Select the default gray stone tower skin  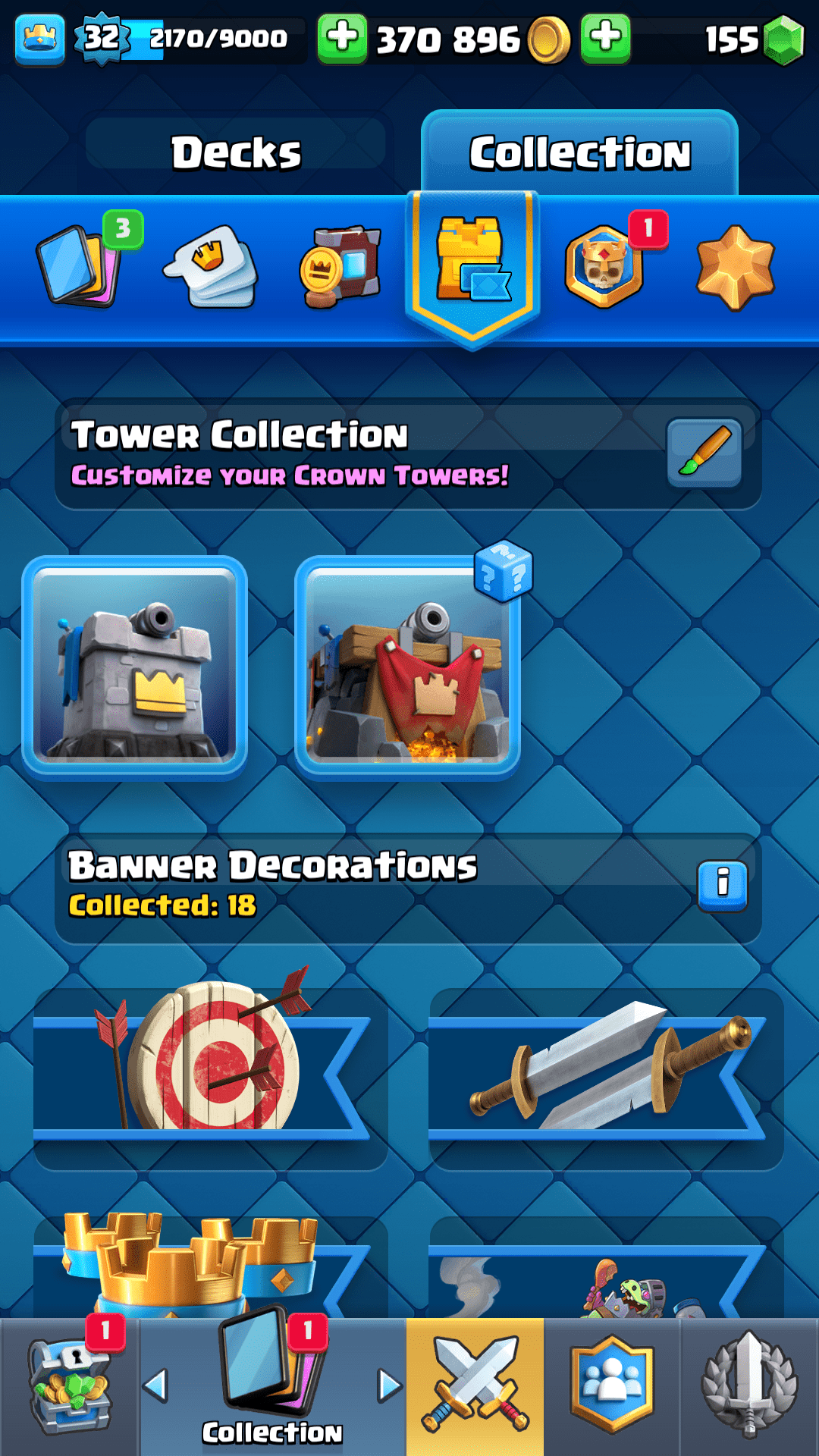[135, 668]
